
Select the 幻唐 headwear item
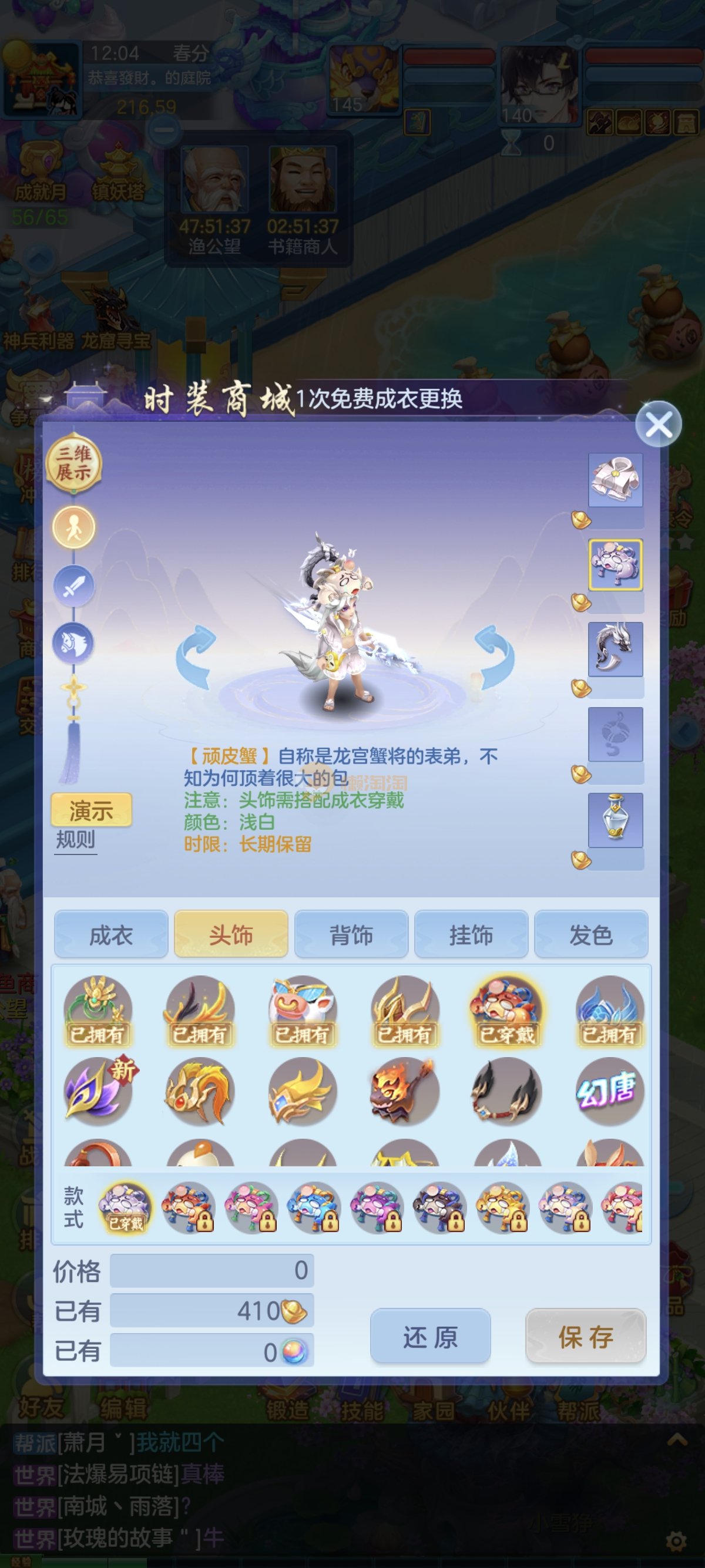[608, 1091]
